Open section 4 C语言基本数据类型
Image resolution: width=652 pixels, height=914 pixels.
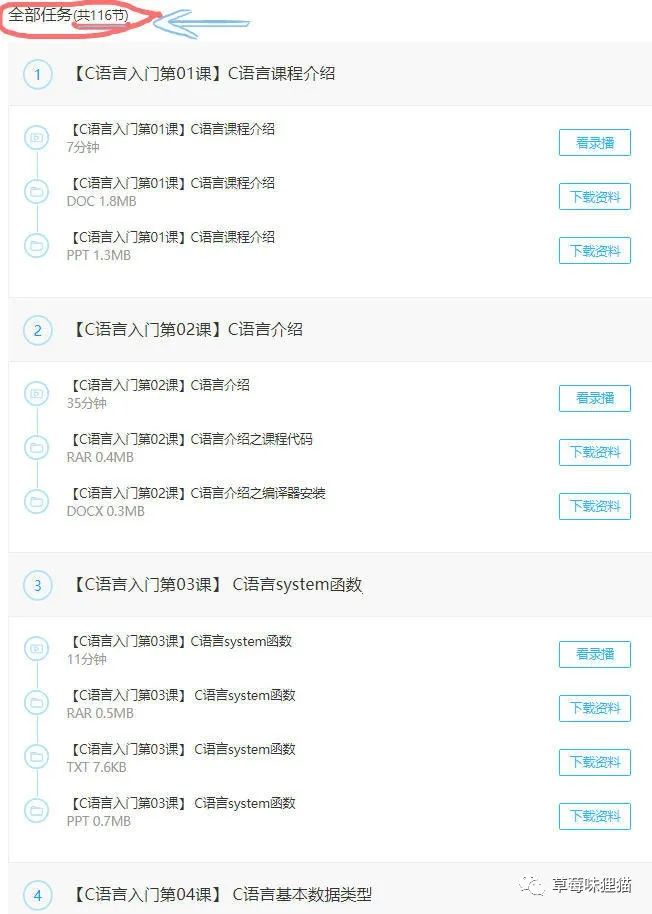[222, 894]
